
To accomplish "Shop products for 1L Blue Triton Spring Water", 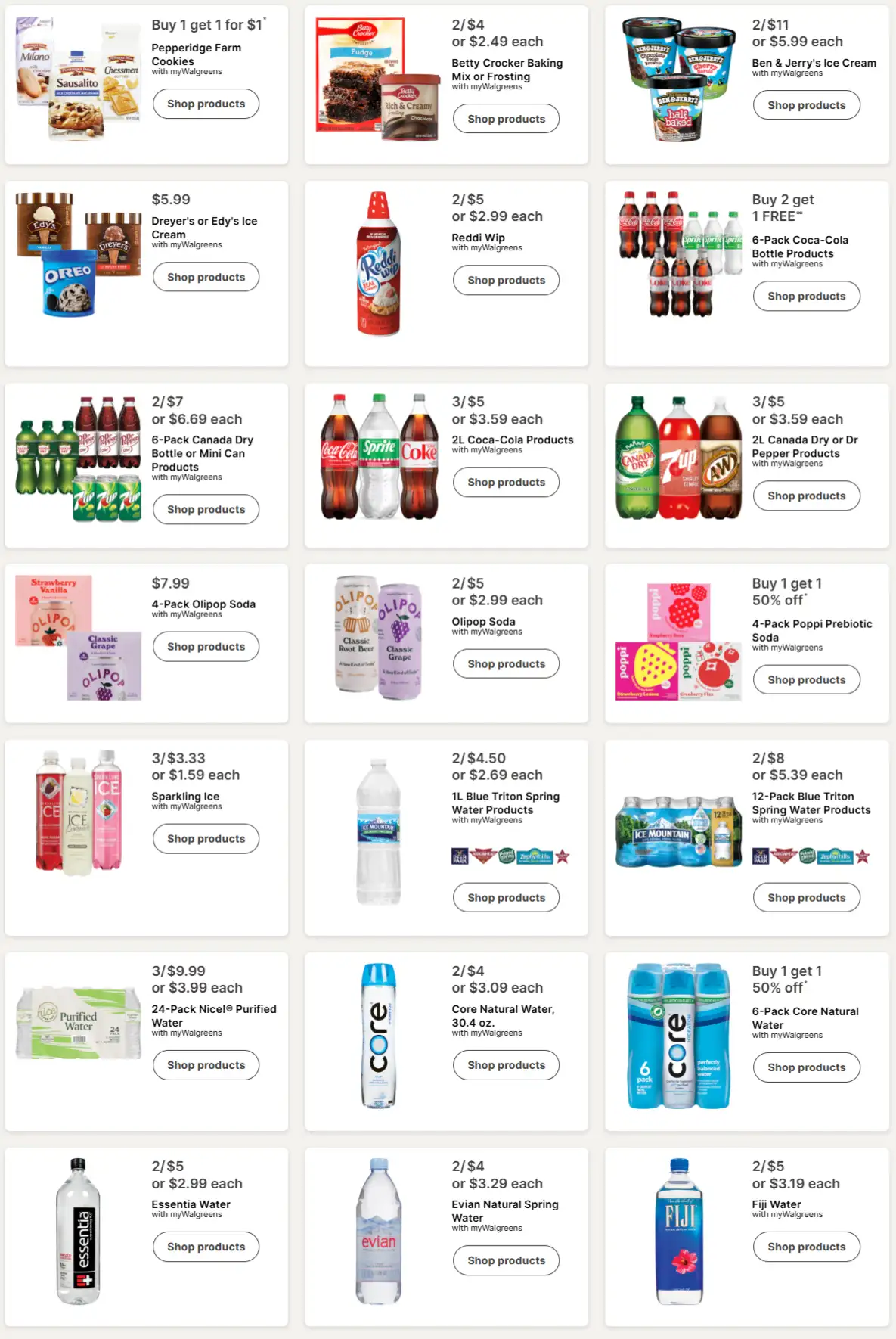I will [x=506, y=897].
